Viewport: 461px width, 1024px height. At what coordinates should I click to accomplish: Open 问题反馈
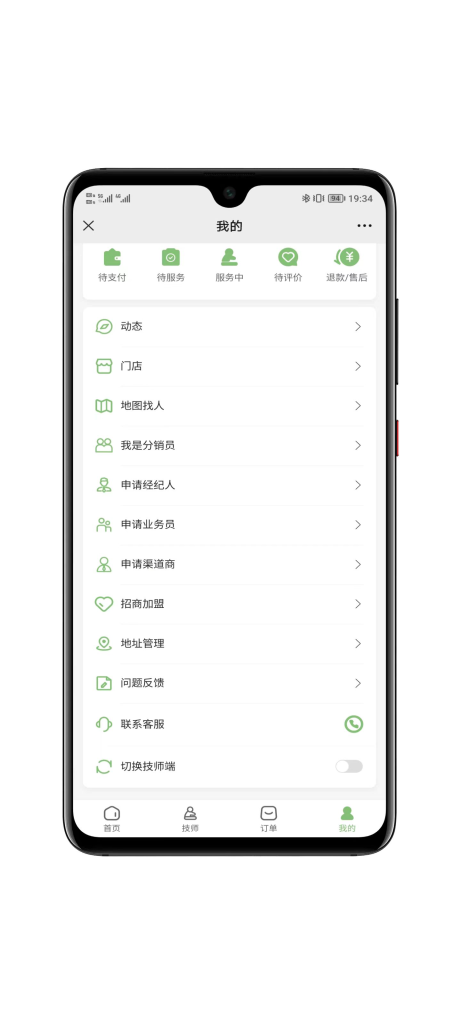click(x=229, y=683)
